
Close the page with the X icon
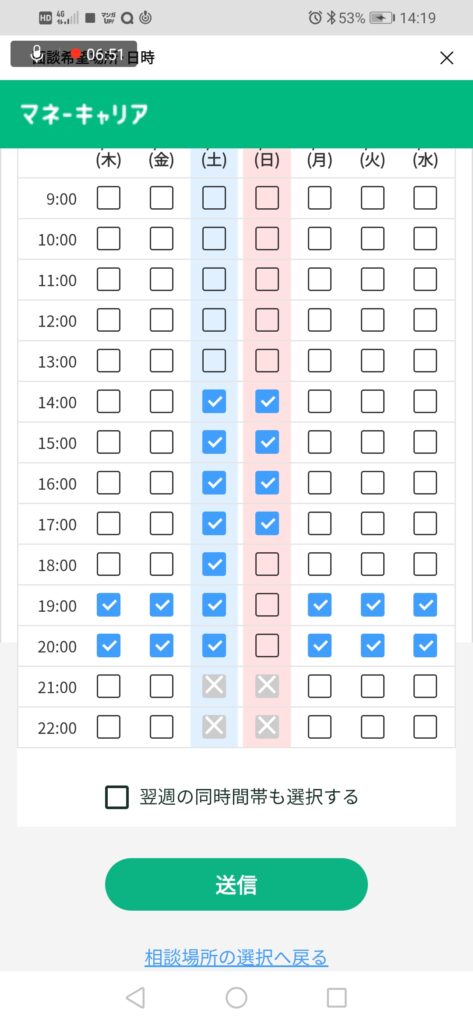(x=447, y=58)
